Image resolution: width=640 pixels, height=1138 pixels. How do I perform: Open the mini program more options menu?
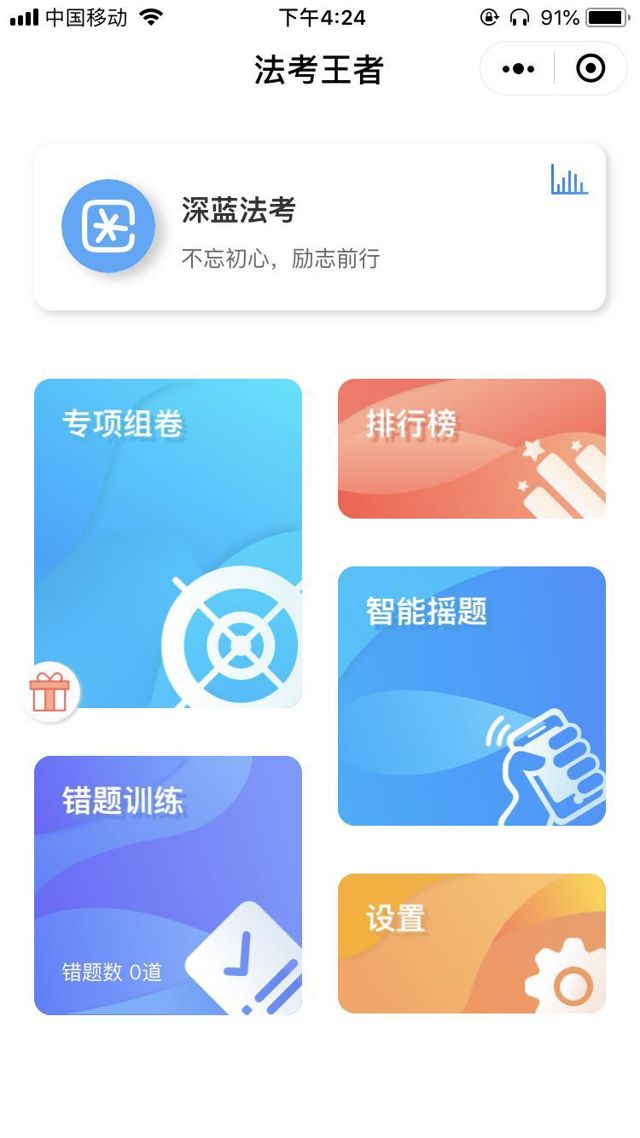tap(519, 69)
